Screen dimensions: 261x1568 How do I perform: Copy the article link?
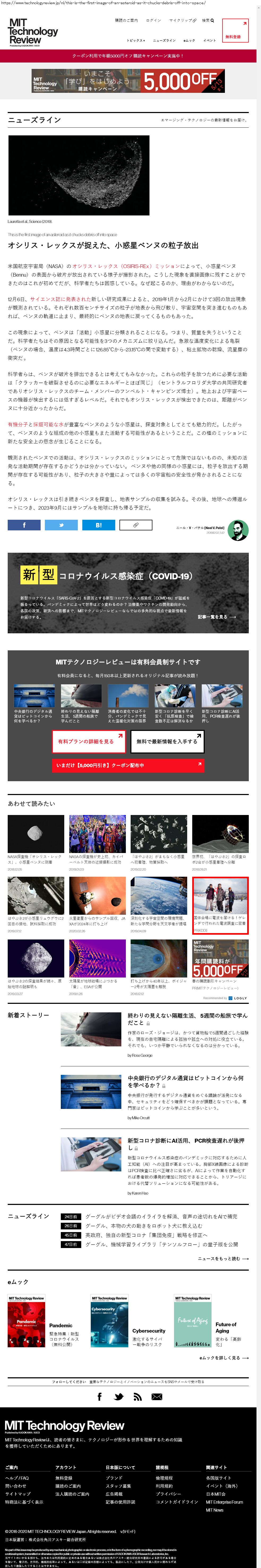coord(135,525)
